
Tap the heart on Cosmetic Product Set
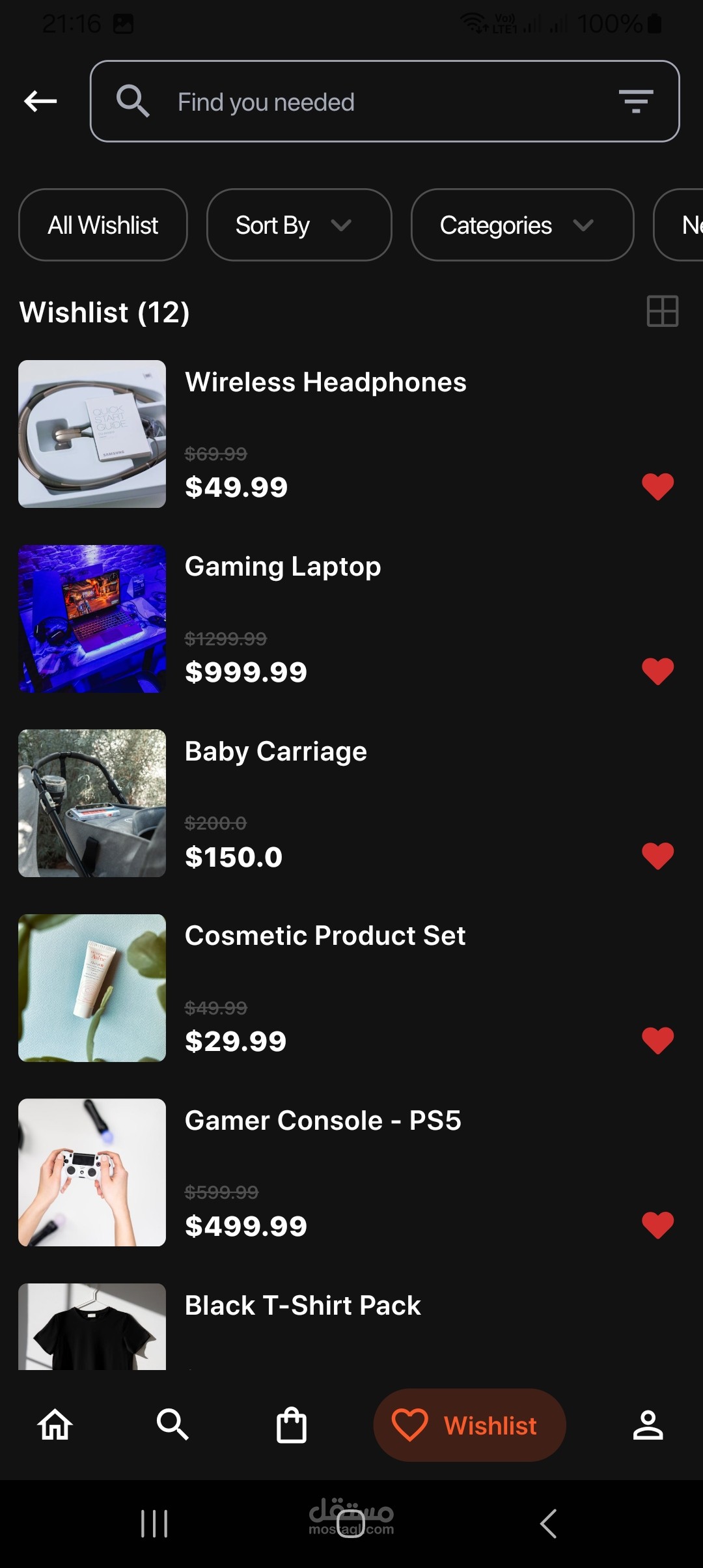tap(657, 1041)
